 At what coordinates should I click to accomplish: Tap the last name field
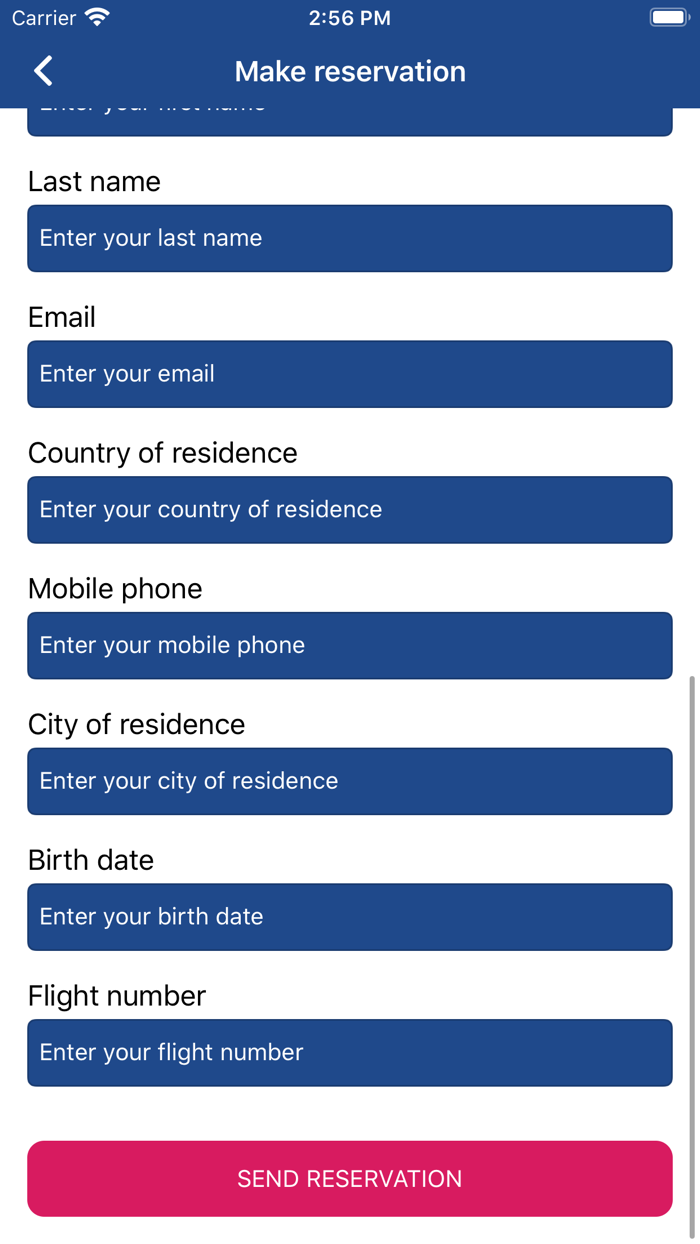(350, 238)
